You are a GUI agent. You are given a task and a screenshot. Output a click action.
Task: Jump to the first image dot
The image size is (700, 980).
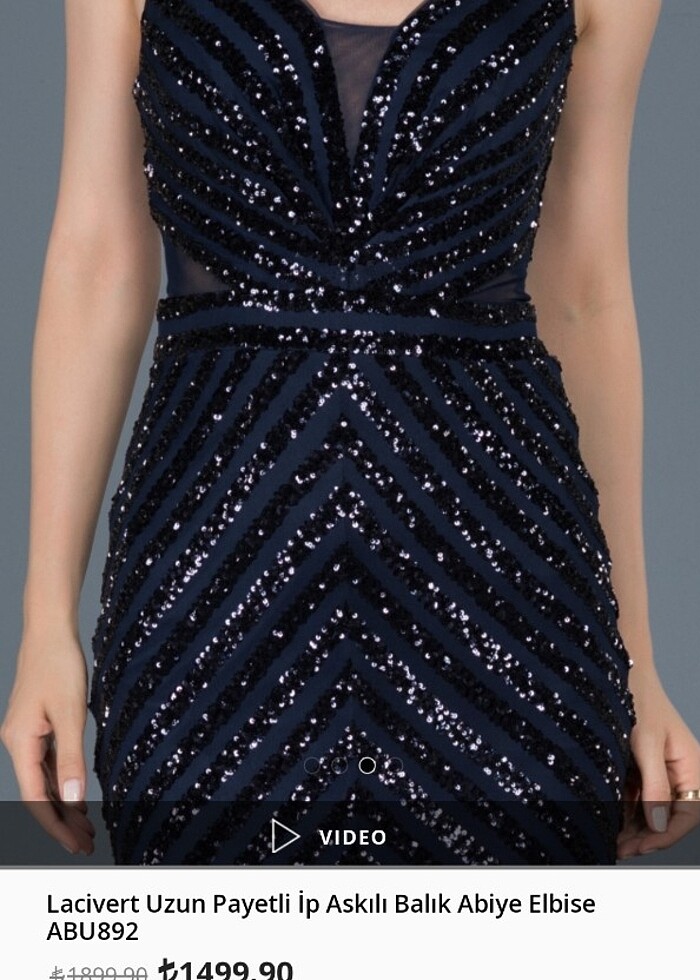[x=313, y=765]
